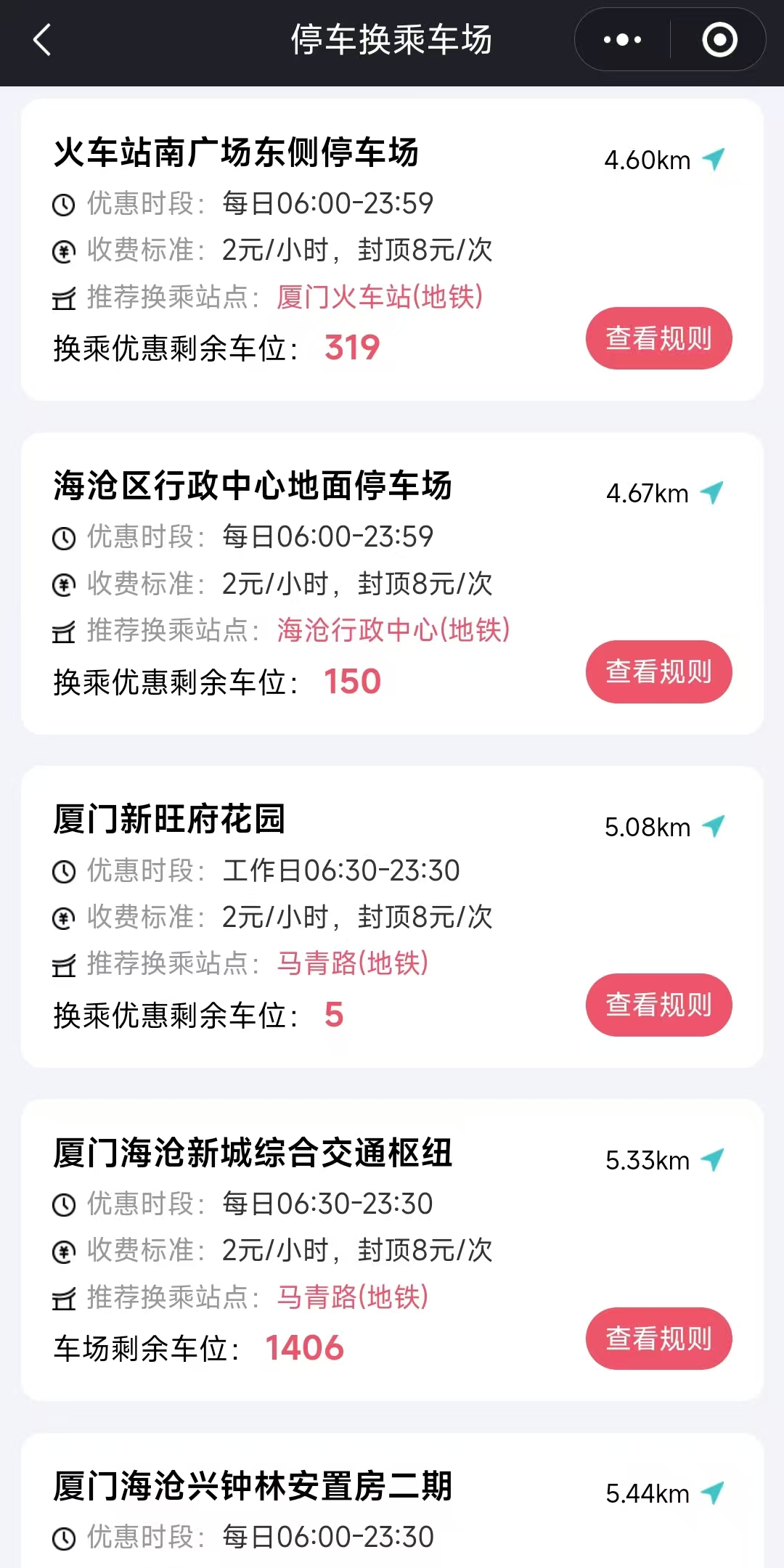Open the 厦门海沧兴钟林安置房二期 parking card
Viewport: 784px width, 1568px height.
(x=253, y=1486)
